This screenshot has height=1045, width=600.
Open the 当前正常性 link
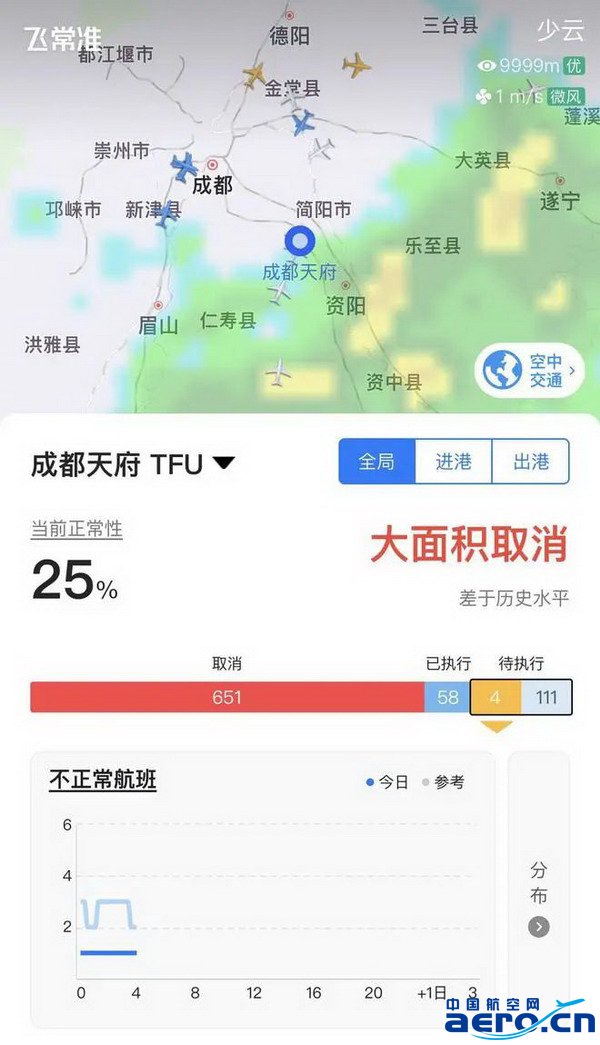[x=77, y=529]
